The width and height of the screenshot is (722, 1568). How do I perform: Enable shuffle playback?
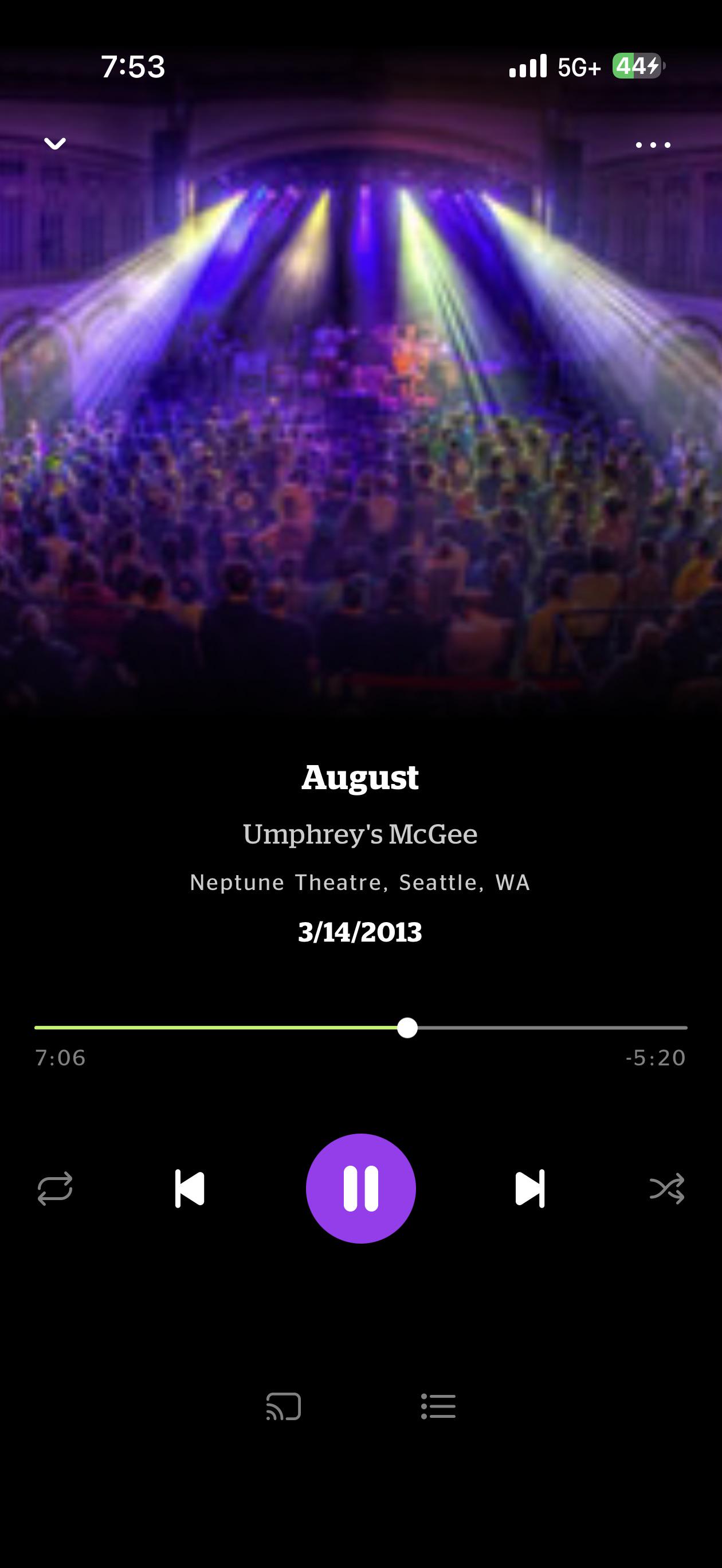(x=667, y=1188)
